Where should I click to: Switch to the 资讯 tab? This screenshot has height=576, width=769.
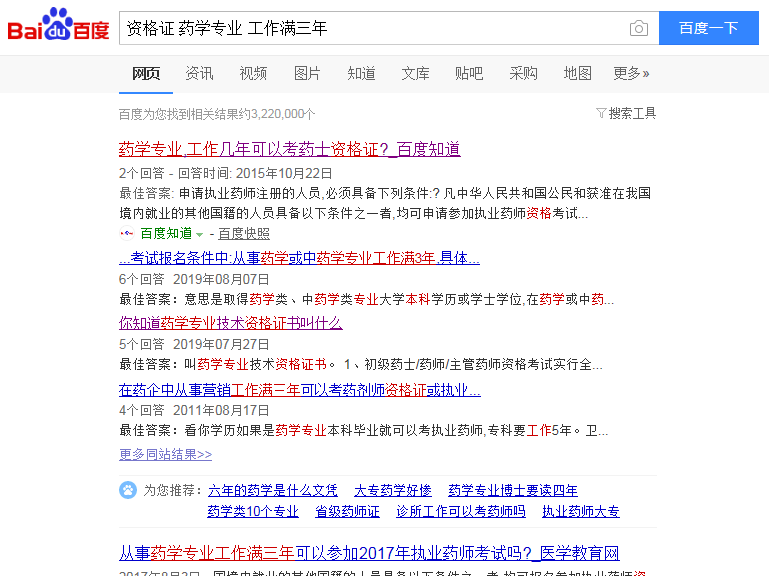[x=199, y=73]
